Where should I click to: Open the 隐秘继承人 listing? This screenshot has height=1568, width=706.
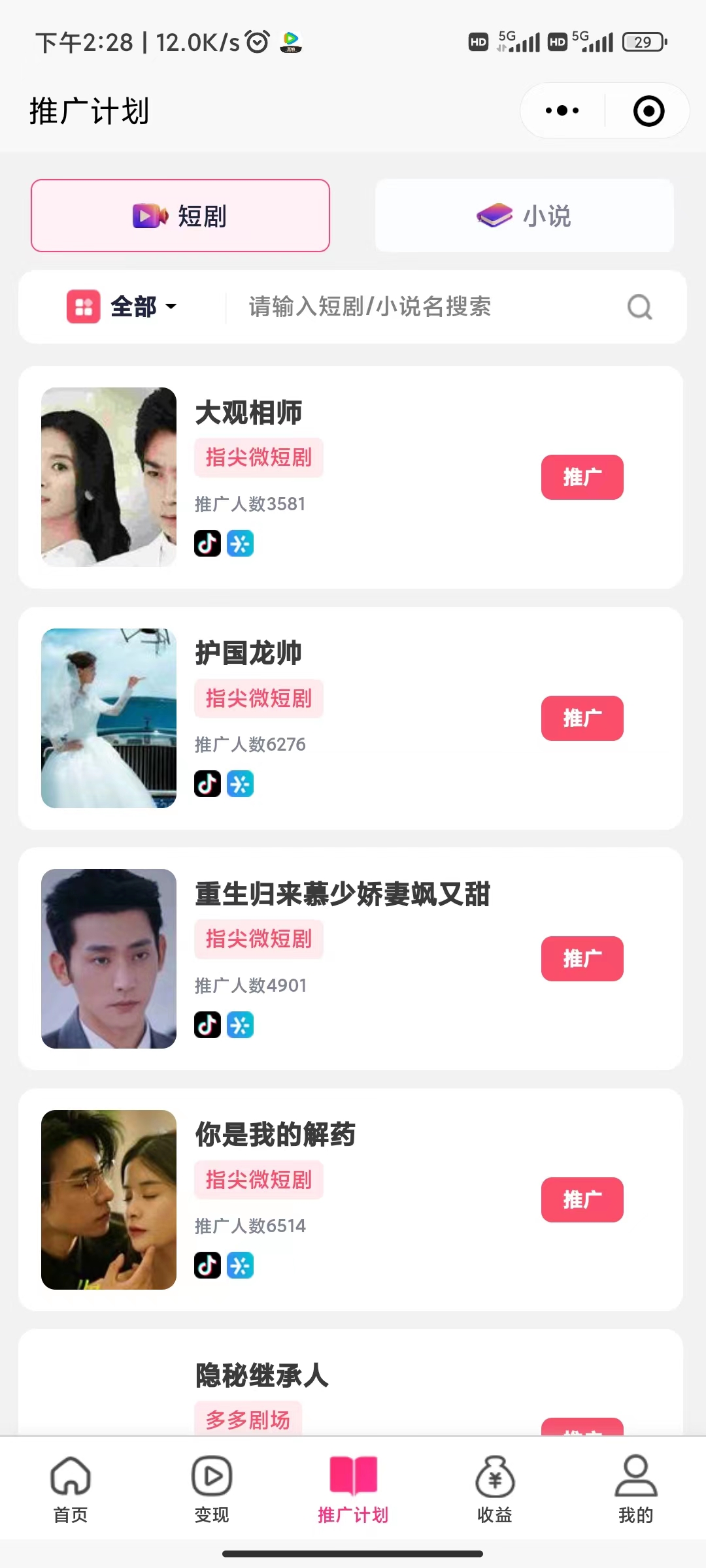click(x=261, y=1375)
